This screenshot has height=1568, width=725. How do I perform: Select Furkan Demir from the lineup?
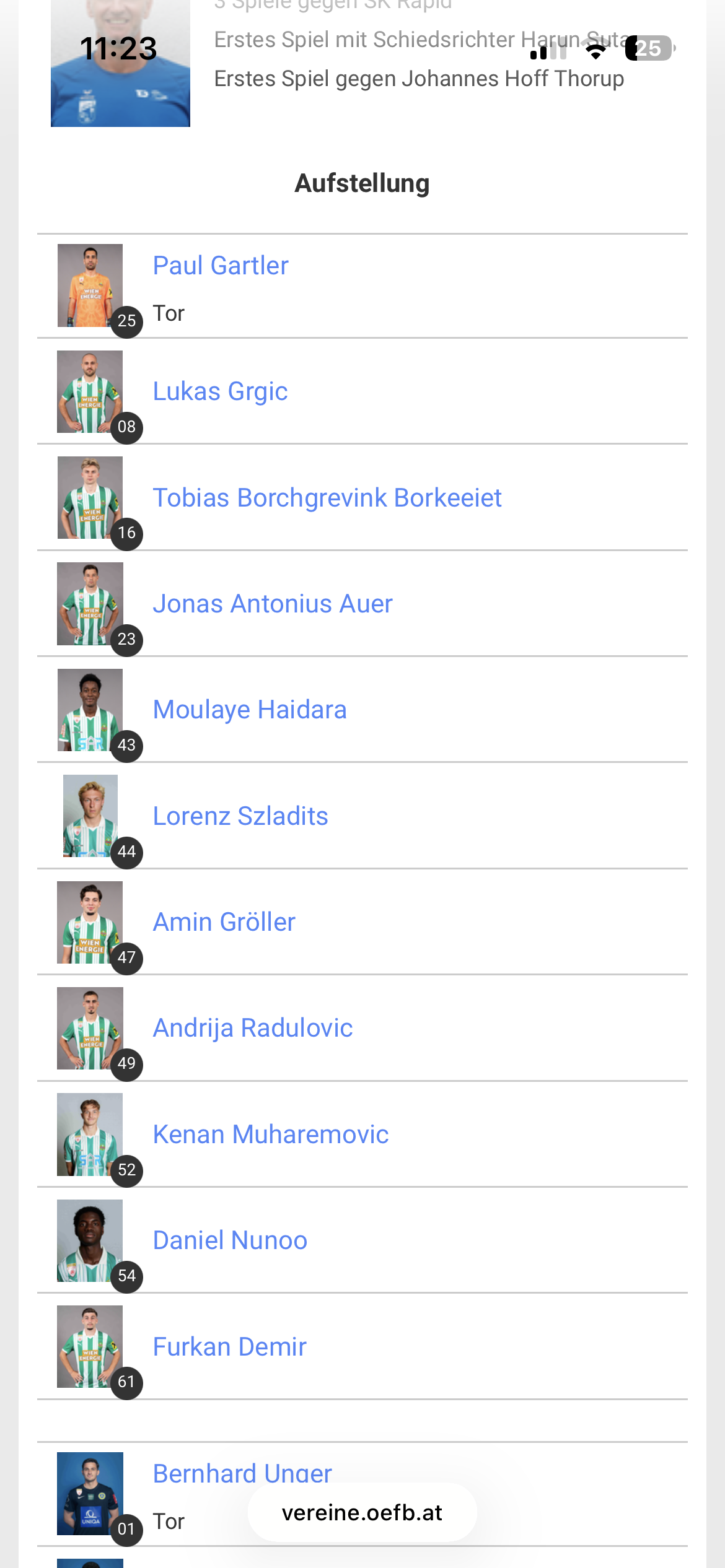click(230, 1347)
